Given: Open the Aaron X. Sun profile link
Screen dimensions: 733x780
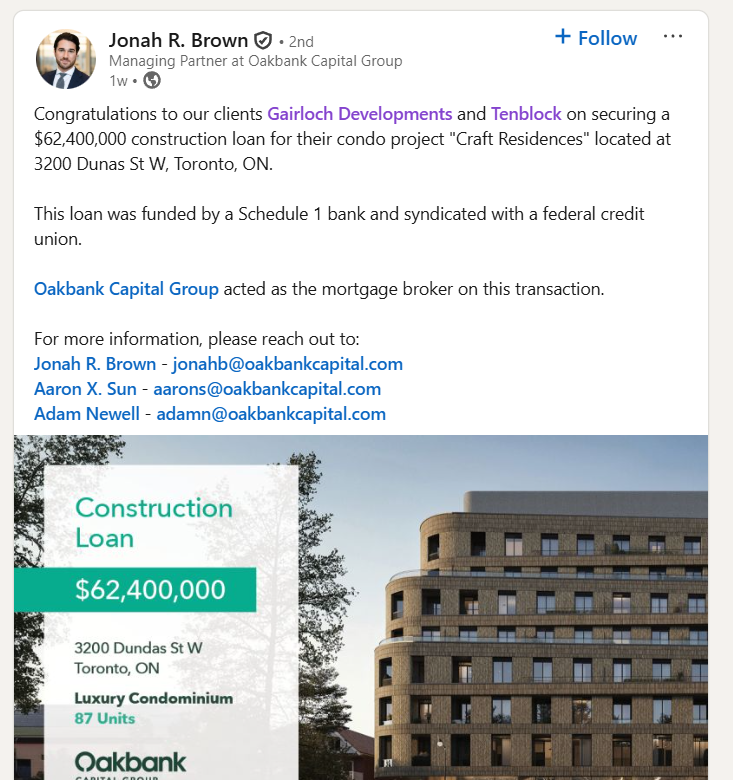Looking at the screenshot, I should click(85, 389).
